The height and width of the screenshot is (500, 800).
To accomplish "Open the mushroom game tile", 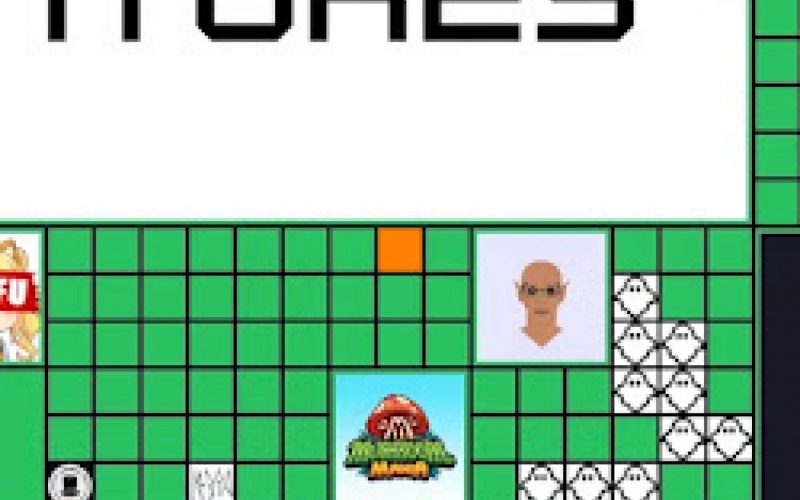I will click(x=400, y=437).
